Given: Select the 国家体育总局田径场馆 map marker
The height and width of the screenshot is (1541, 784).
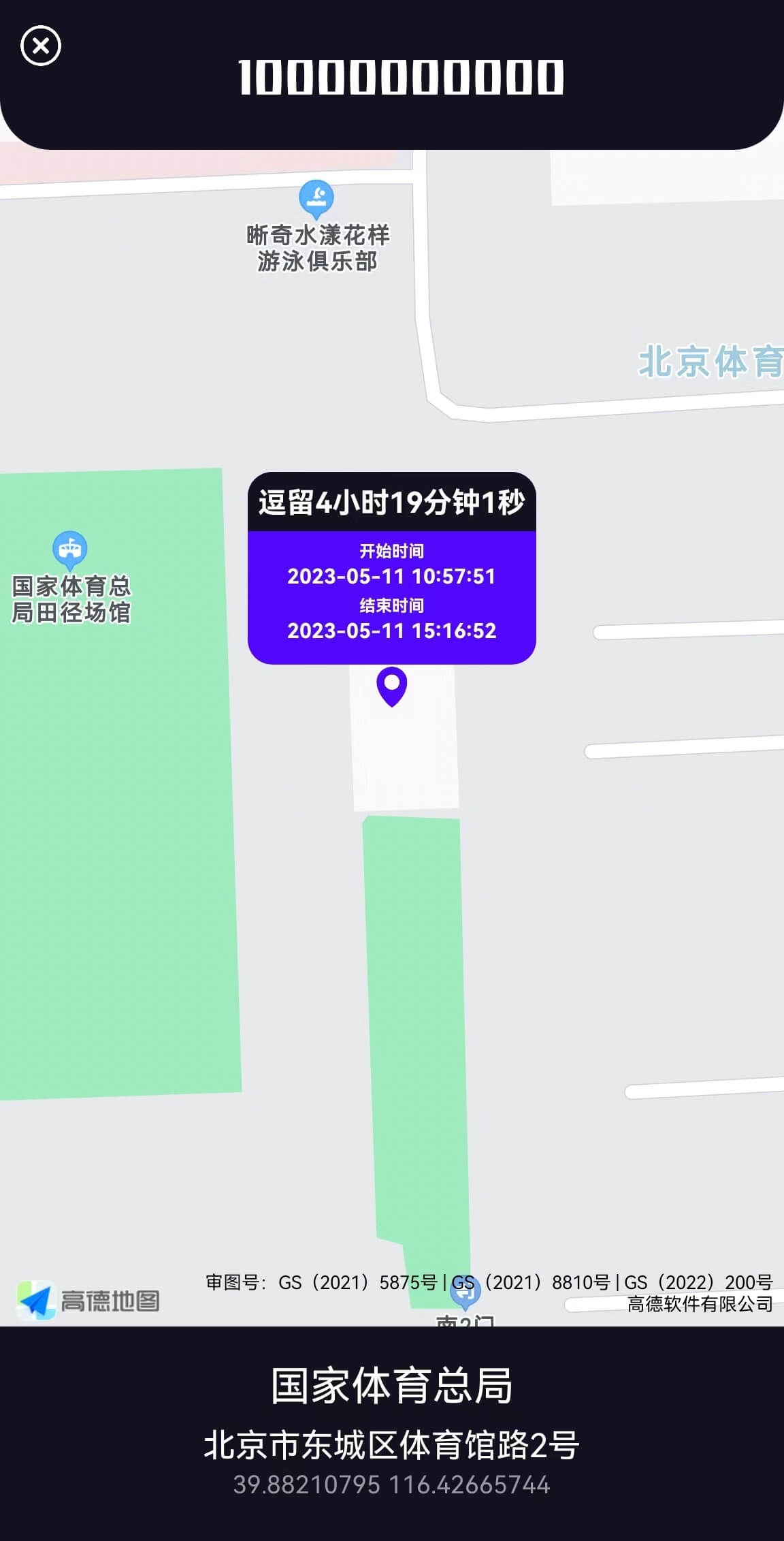Looking at the screenshot, I should point(70,549).
